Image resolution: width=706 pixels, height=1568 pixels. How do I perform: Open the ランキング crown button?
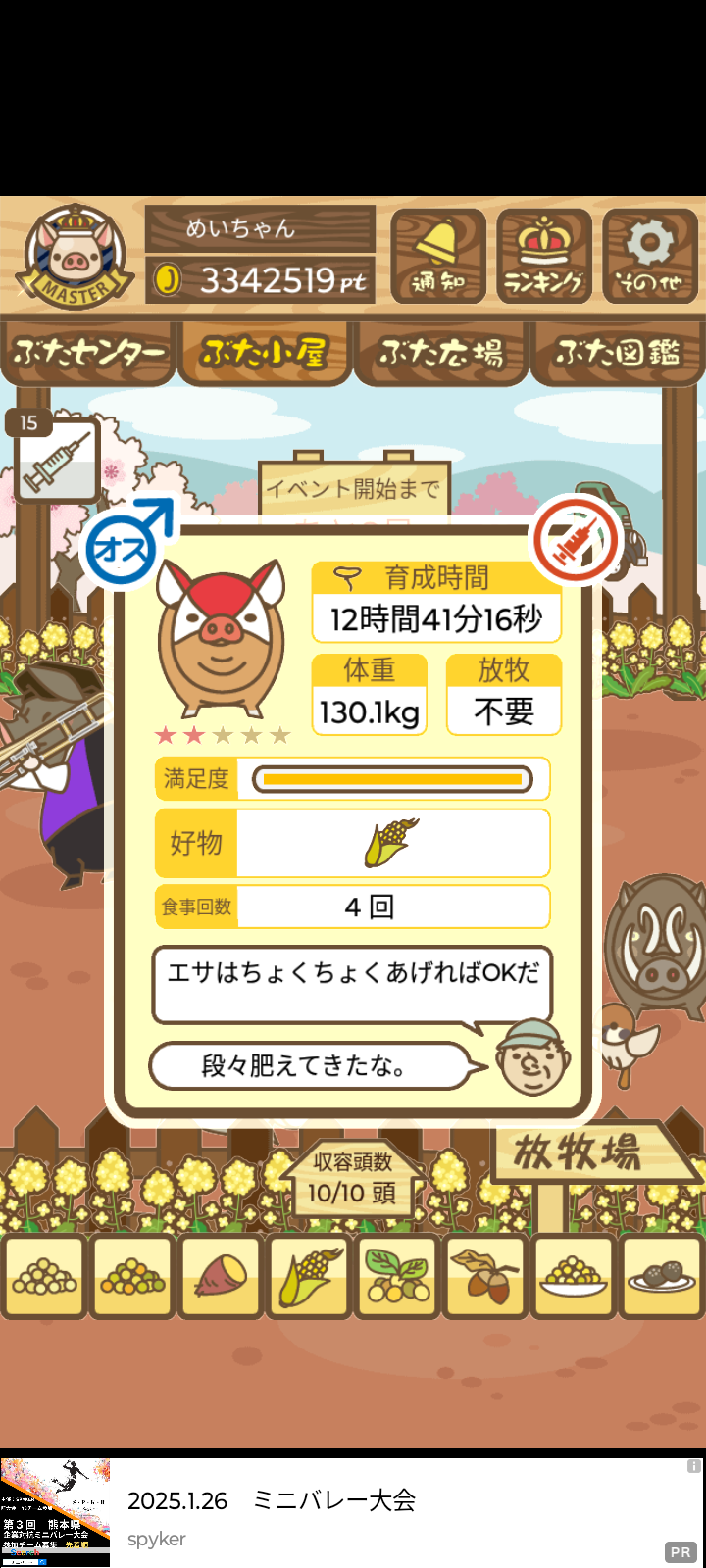tap(544, 256)
